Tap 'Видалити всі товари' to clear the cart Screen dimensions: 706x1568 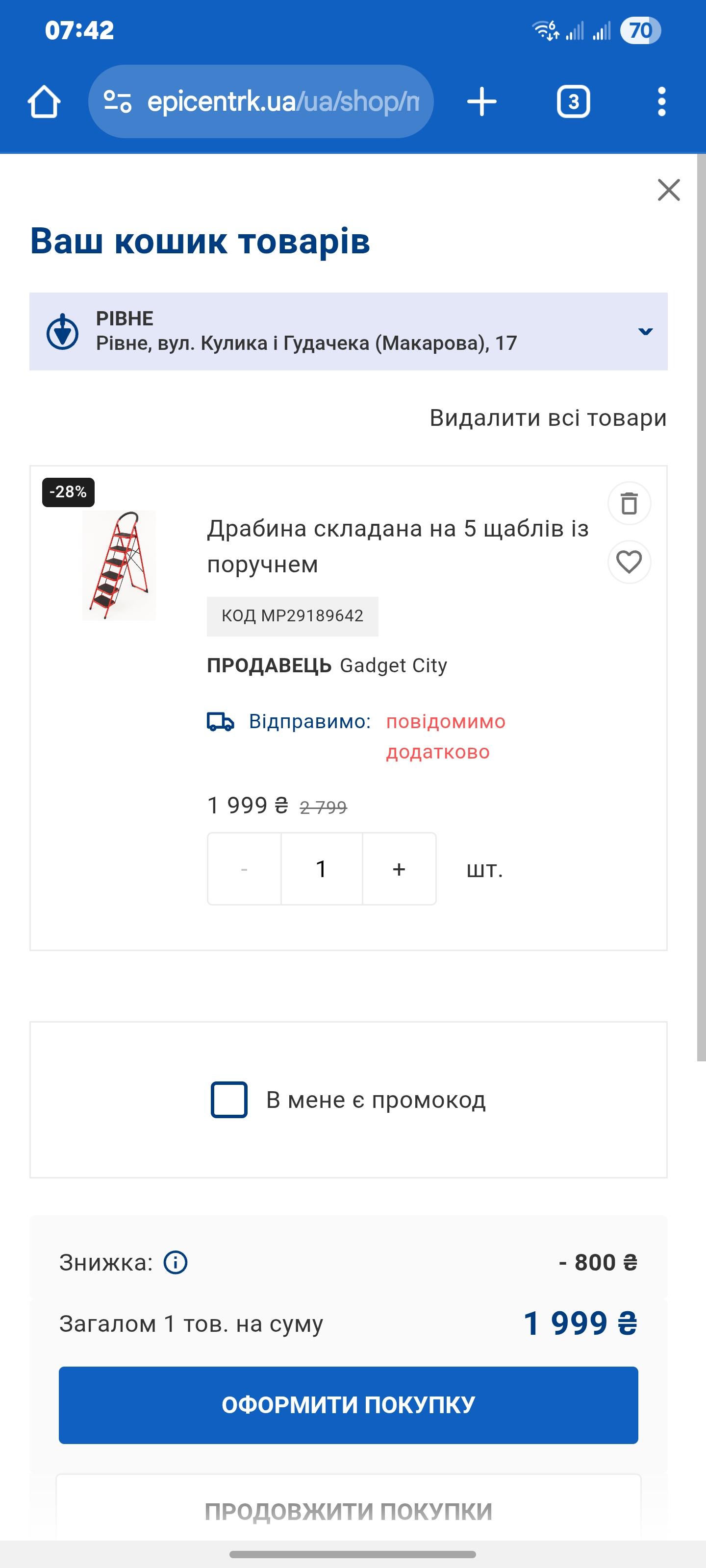click(x=548, y=418)
